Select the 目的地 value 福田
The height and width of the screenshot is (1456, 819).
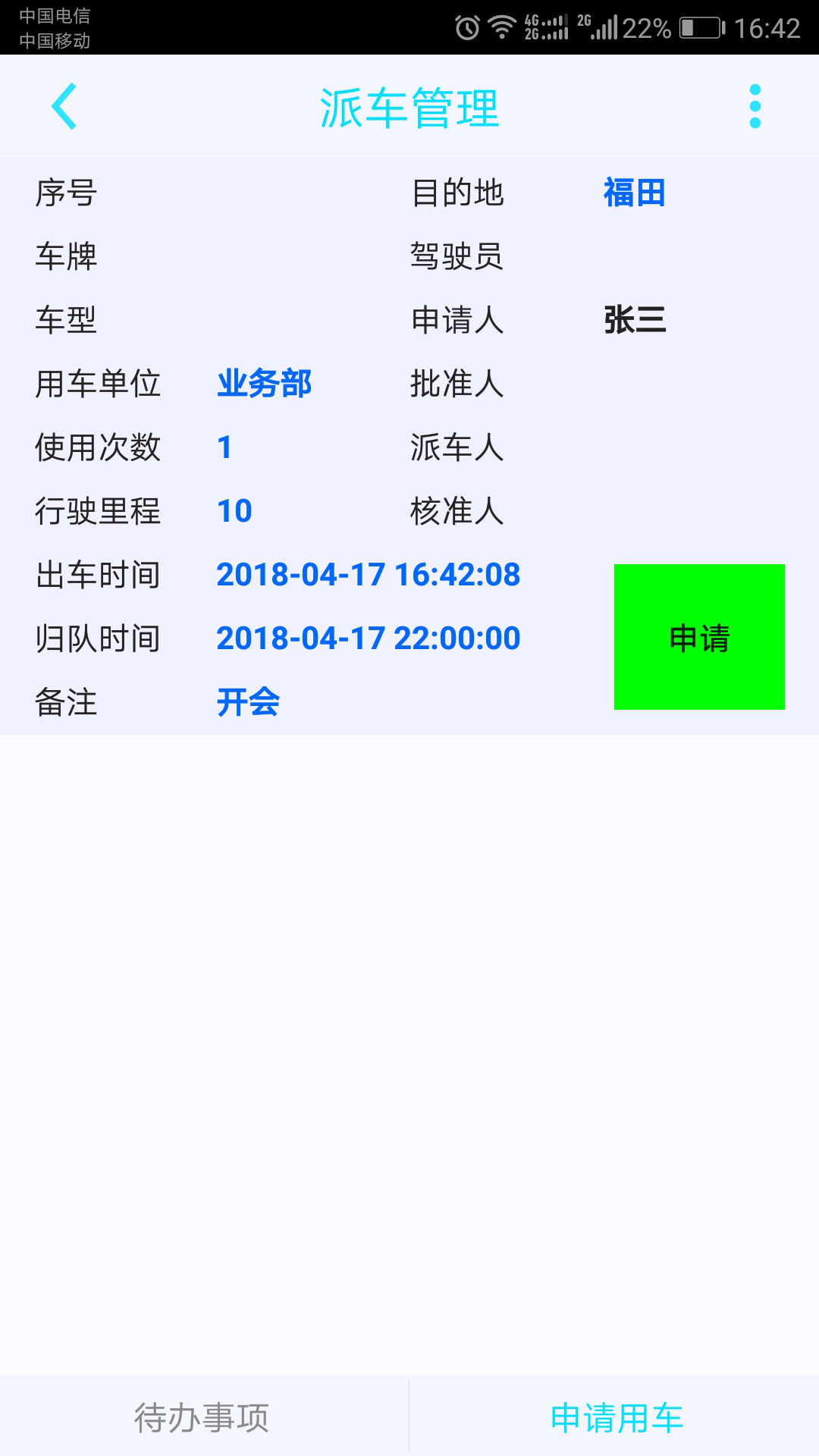tap(635, 193)
